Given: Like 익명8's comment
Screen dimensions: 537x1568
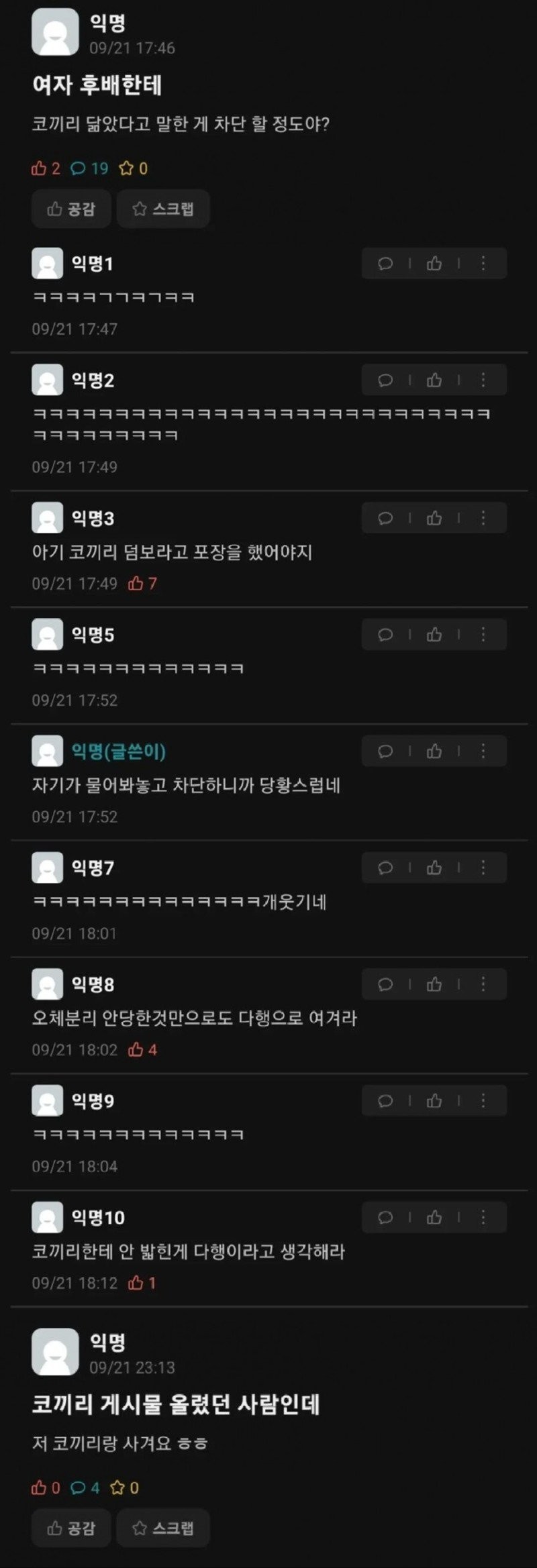Looking at the screenshot, I should coord(434,985).
